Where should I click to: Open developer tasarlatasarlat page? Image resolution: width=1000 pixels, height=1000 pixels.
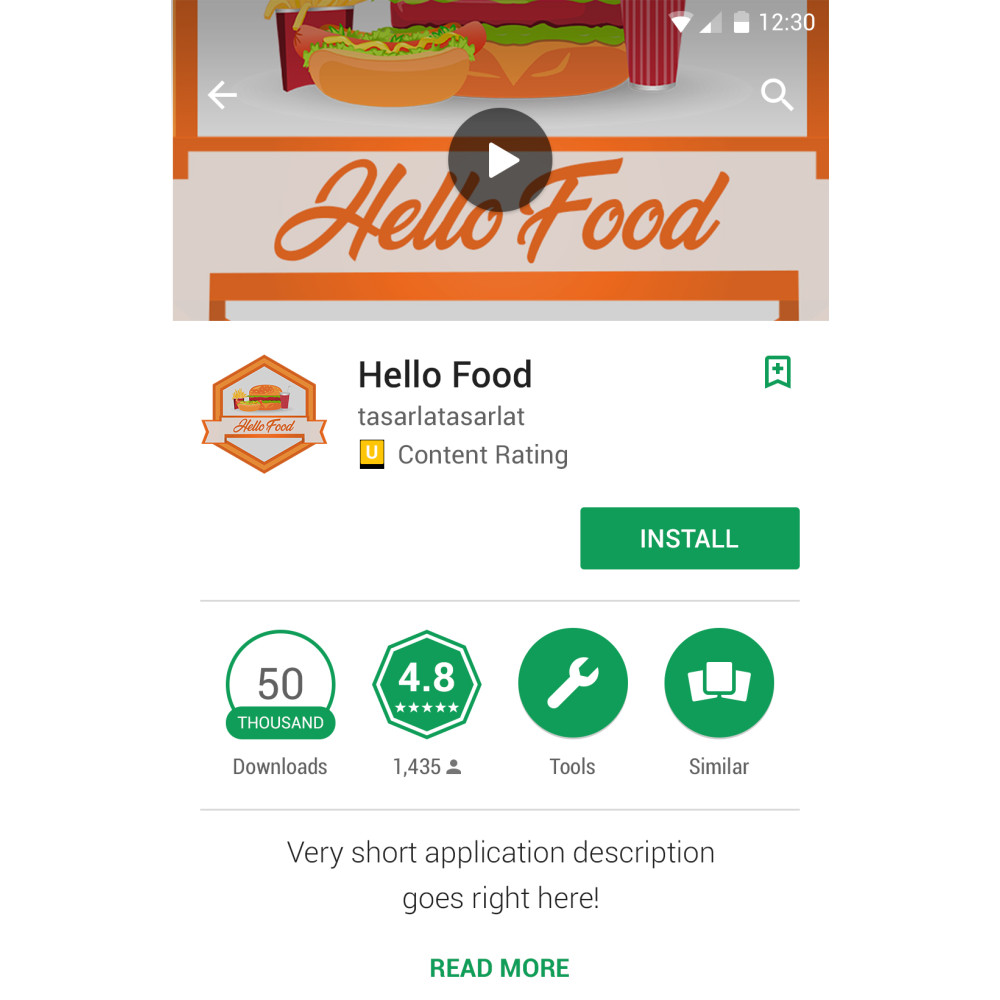pyautogui.click(x=441, y=416)
